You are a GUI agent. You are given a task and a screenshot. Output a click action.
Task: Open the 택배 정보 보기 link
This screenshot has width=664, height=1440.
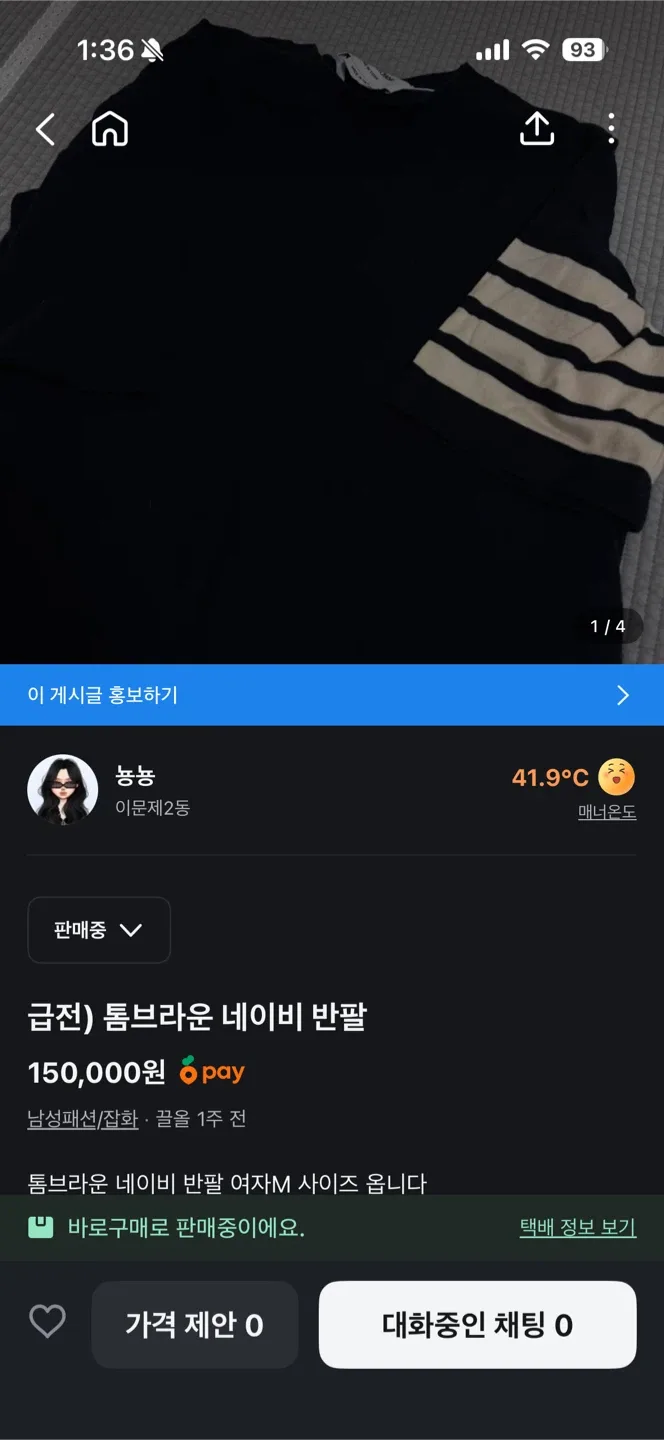(577, 1227)
